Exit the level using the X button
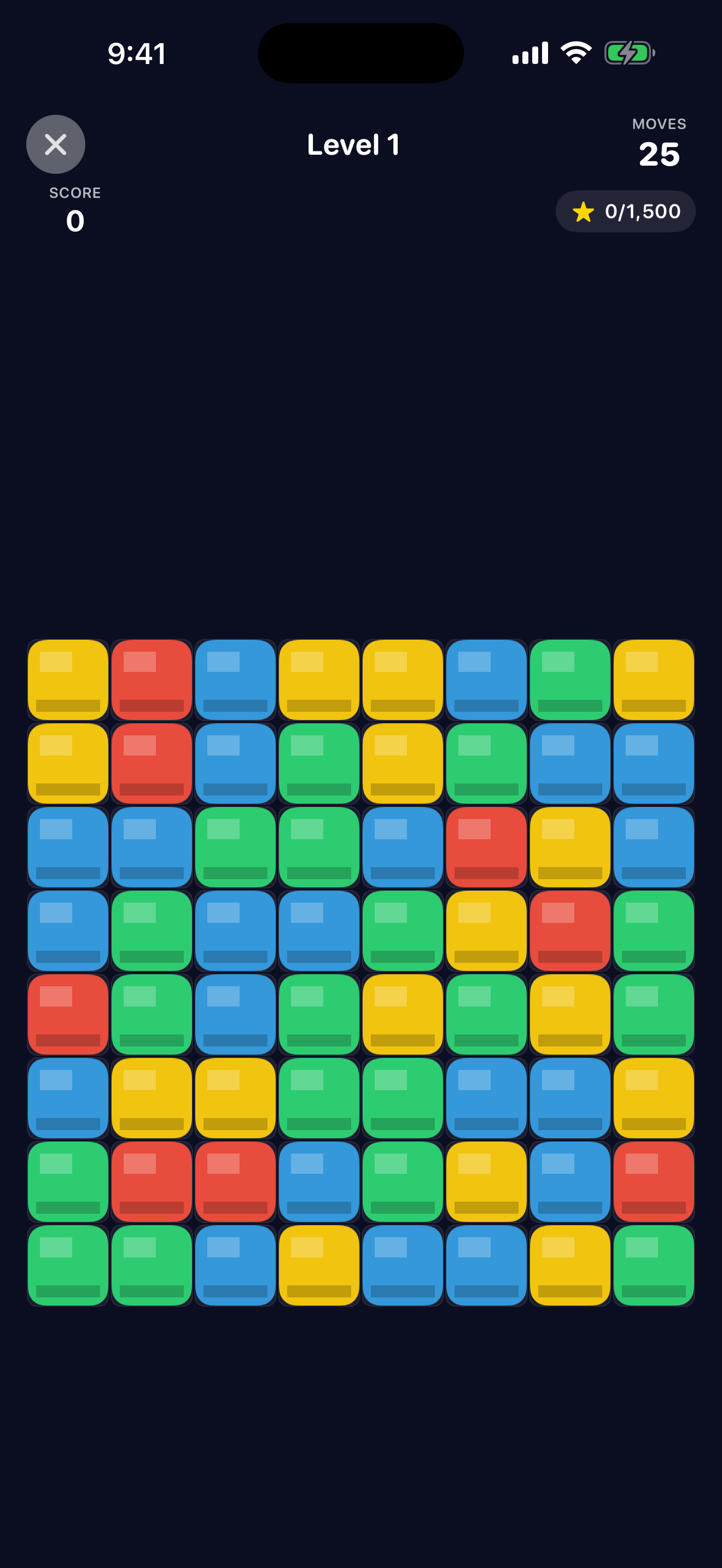Screen dimensions: 722x1568 pos(56,144)
